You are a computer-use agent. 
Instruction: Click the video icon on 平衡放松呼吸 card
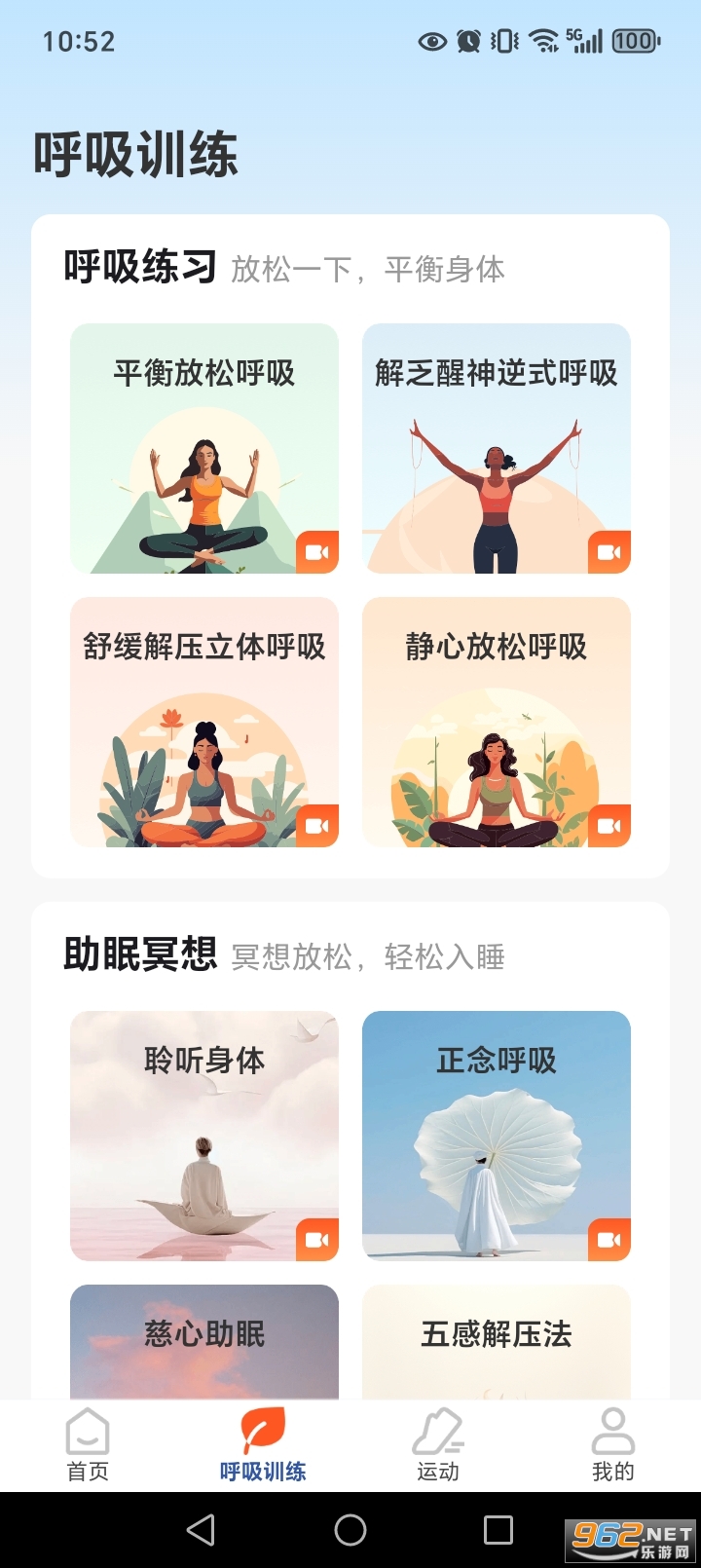click(x=315, y=550)
